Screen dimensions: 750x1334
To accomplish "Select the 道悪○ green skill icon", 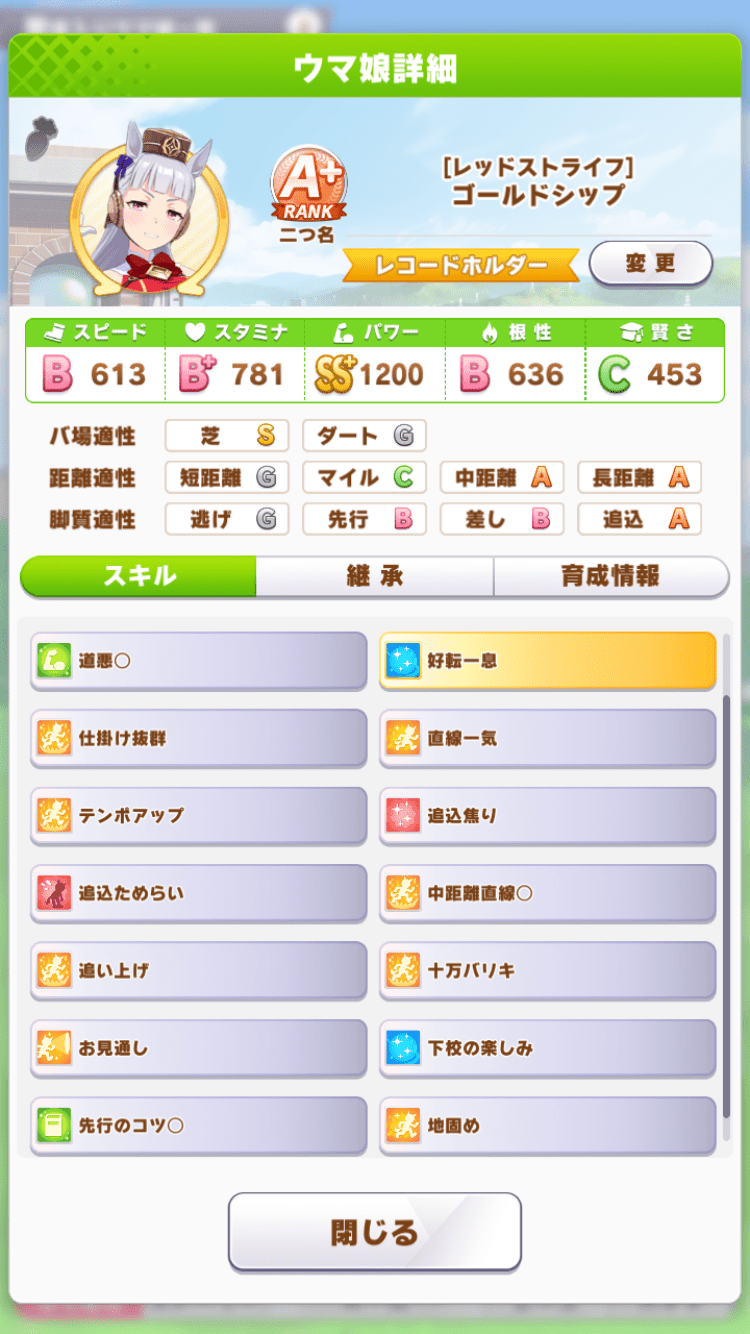I will 55,661.
